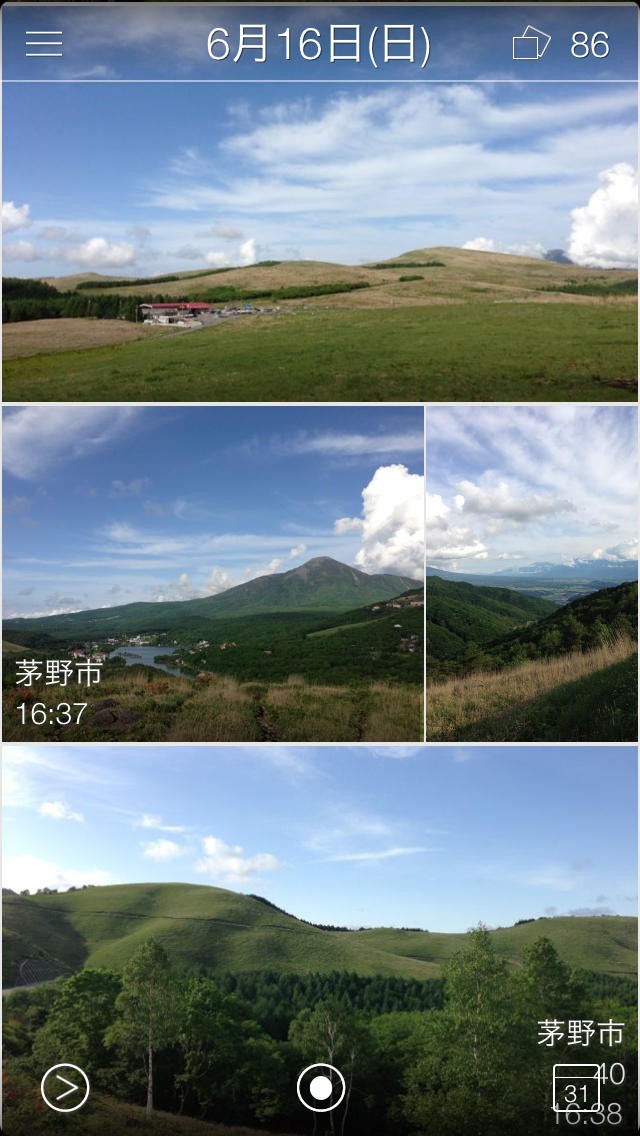This screenshot has height=1136, width=640.
Task: Open the narrow photo of the valley hillside
Action: click(532, 573)
